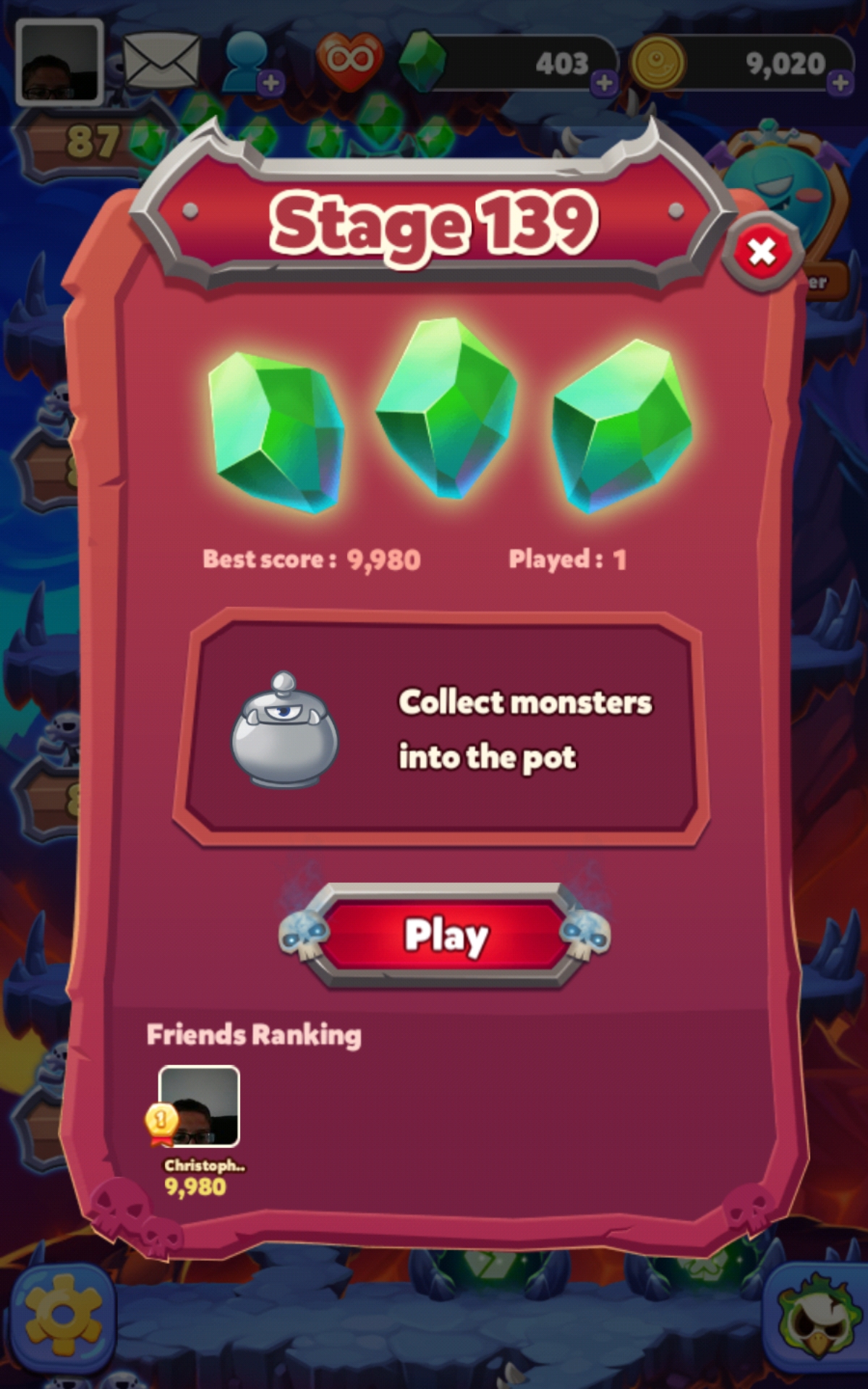Image resolution: width=868 pixels, height=1389 pixels.
Task: Start Stage 139 with the Play button
Action: pos(445,935)
